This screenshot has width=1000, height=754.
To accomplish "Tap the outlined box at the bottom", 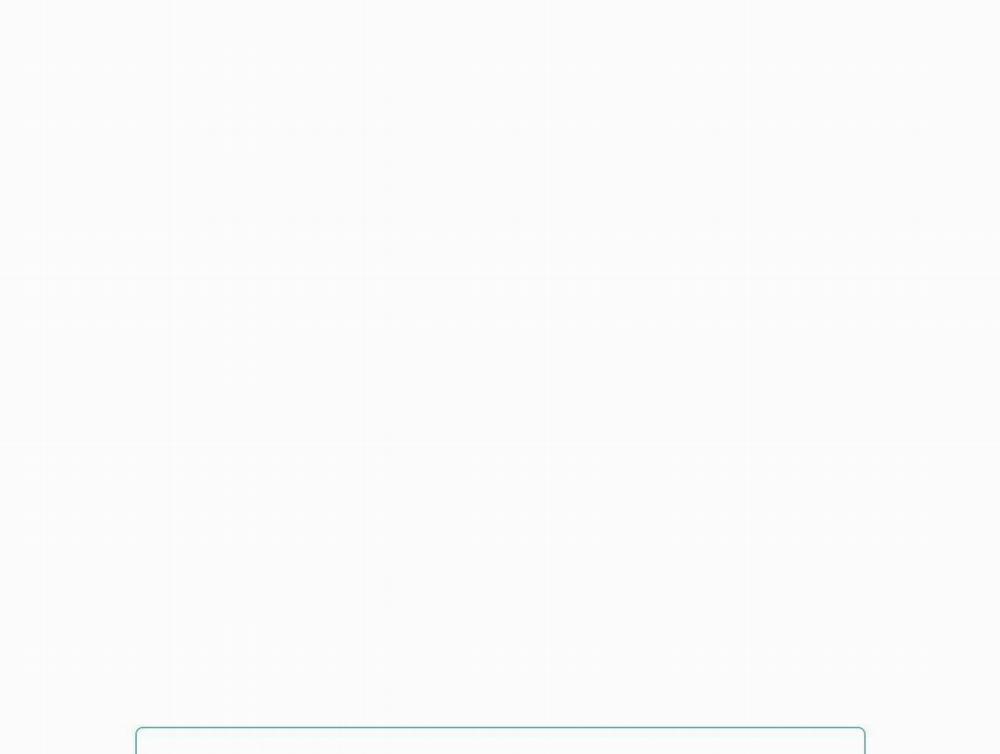I will 500,741.
